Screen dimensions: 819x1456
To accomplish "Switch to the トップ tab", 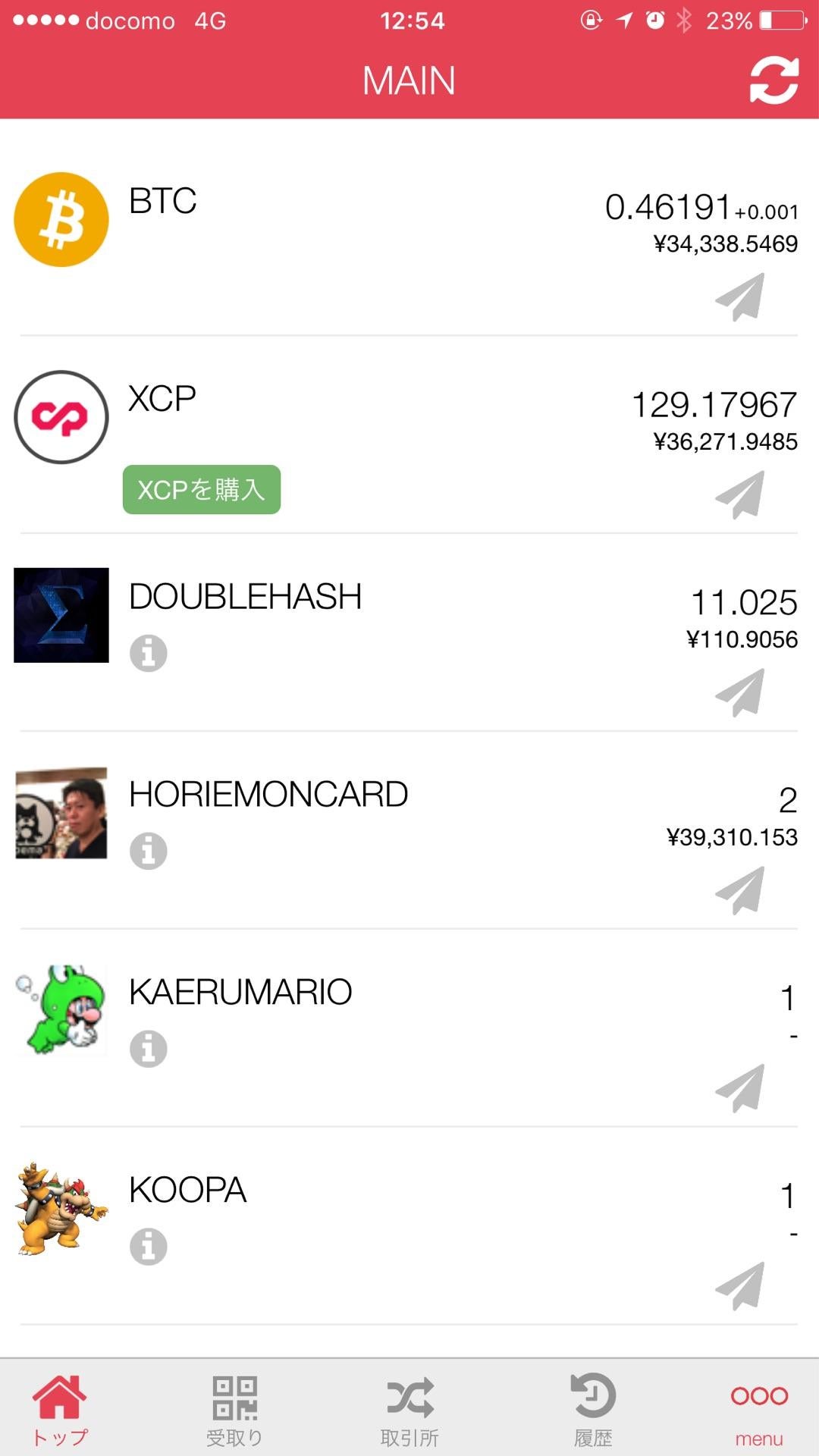I will click(x=59, y=1409).
